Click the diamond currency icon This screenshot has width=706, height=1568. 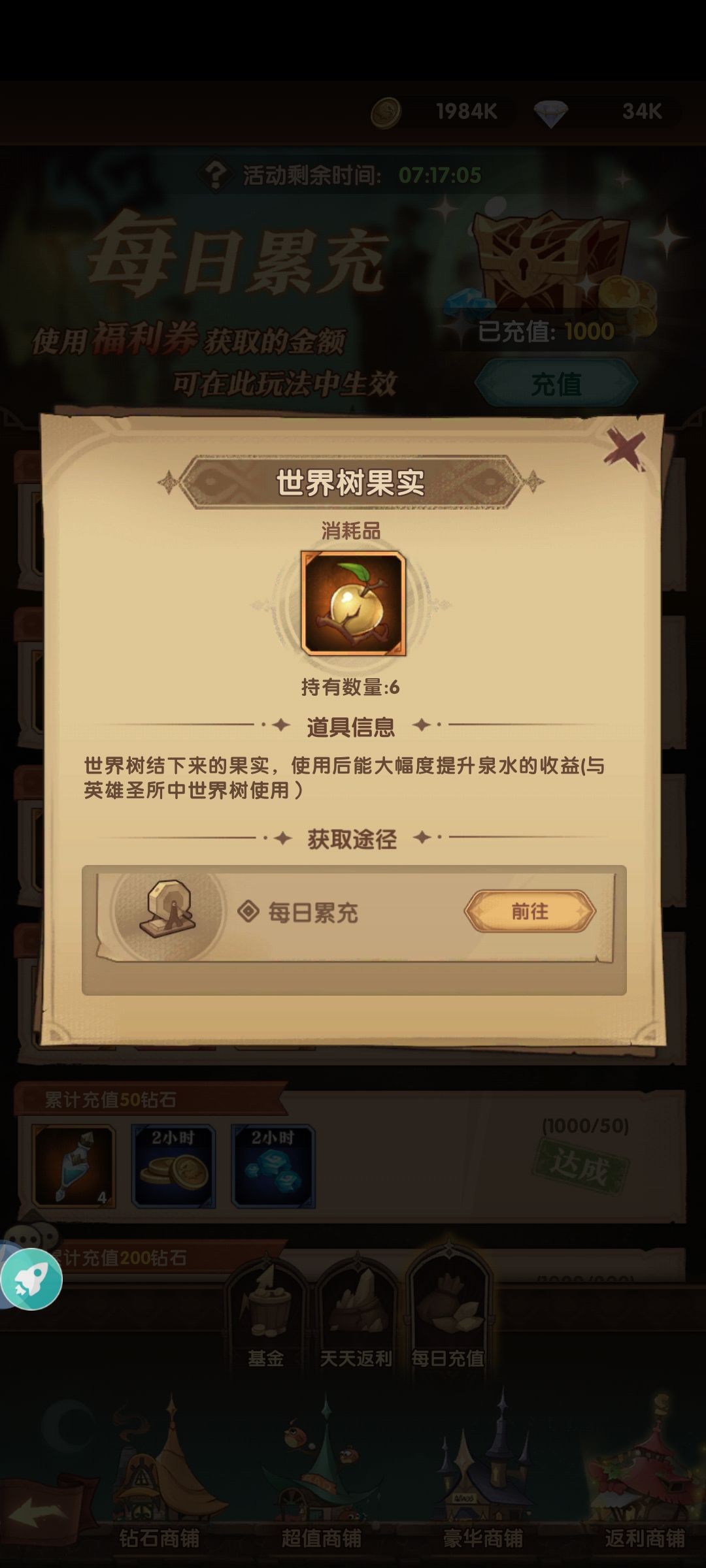click(x=552, y=111)
